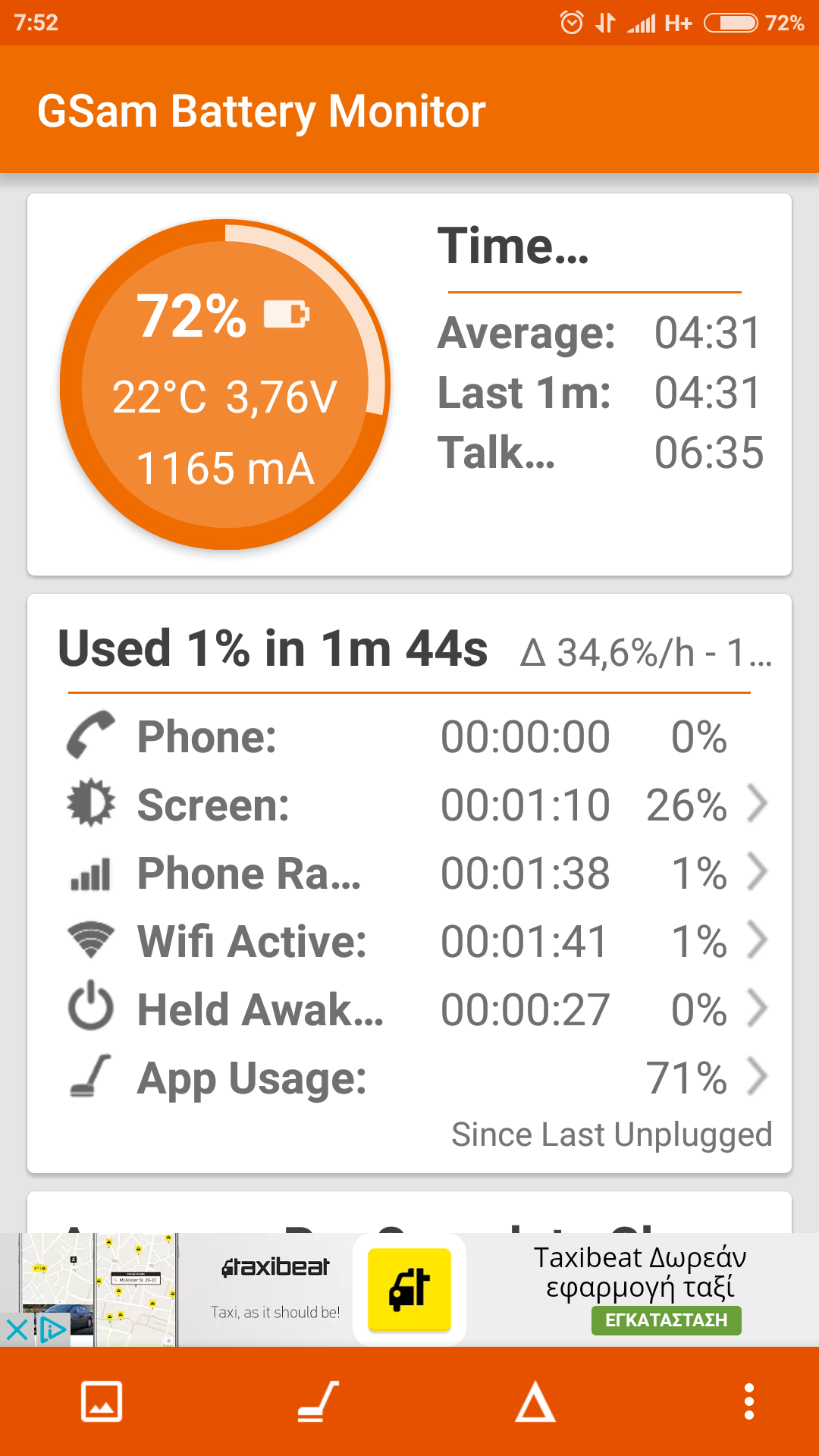Close the Taxibeat ad banner
819x1456 pixels.
point(17,1329)
